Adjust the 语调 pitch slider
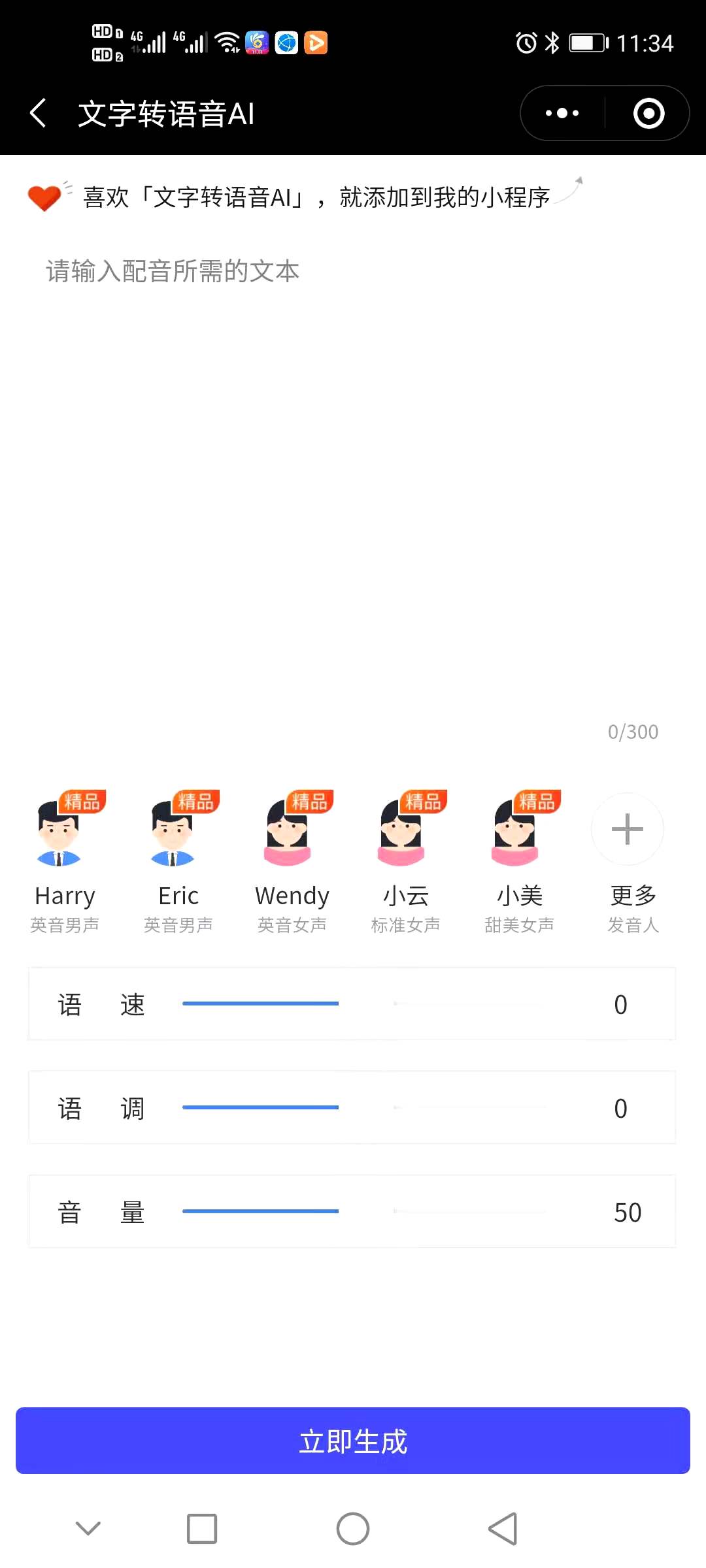This screenshot has width=706, height=1568. (x=364, y=1107)
